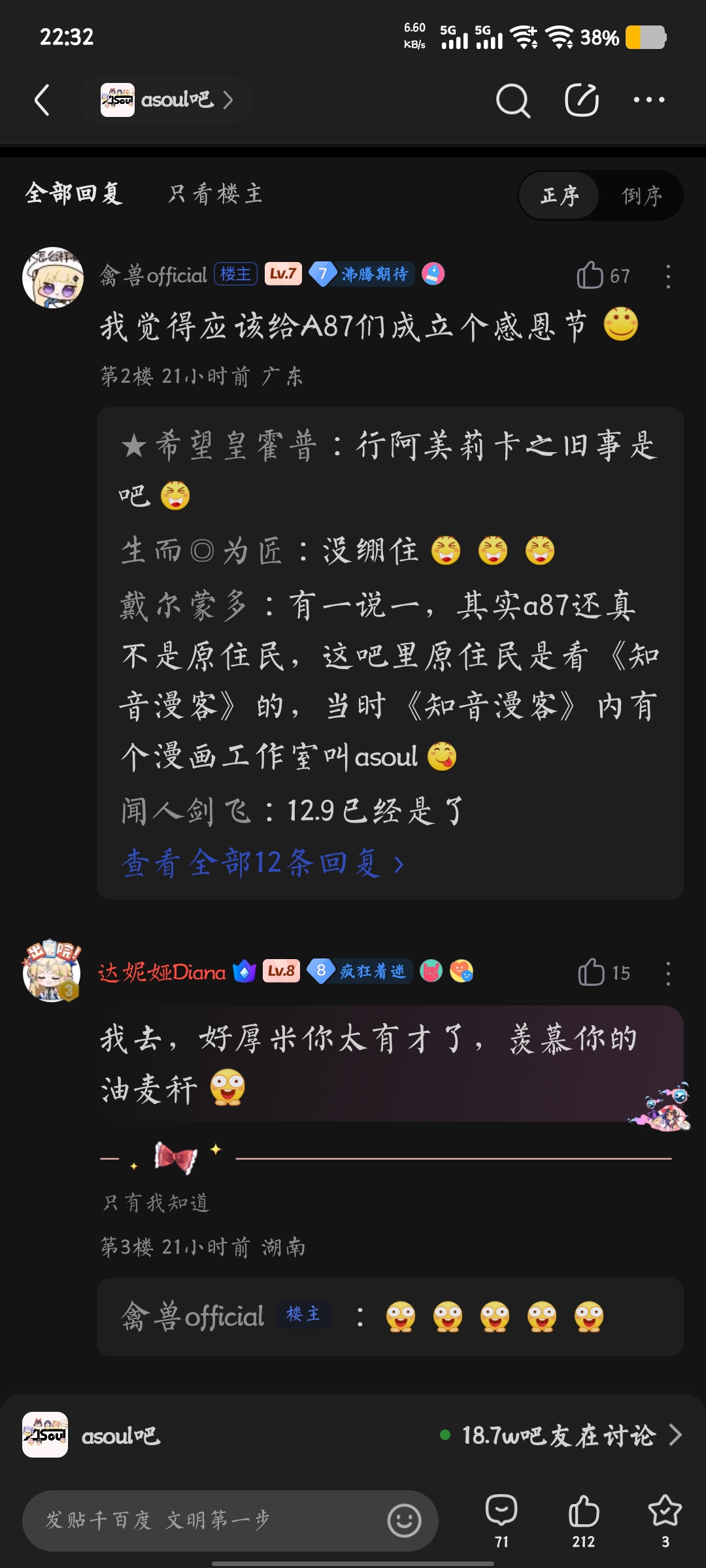The width and height of the screenshot is (706, 1568).
Task: Tap the compose/edit post icon
Action: (x=581, y=101)
